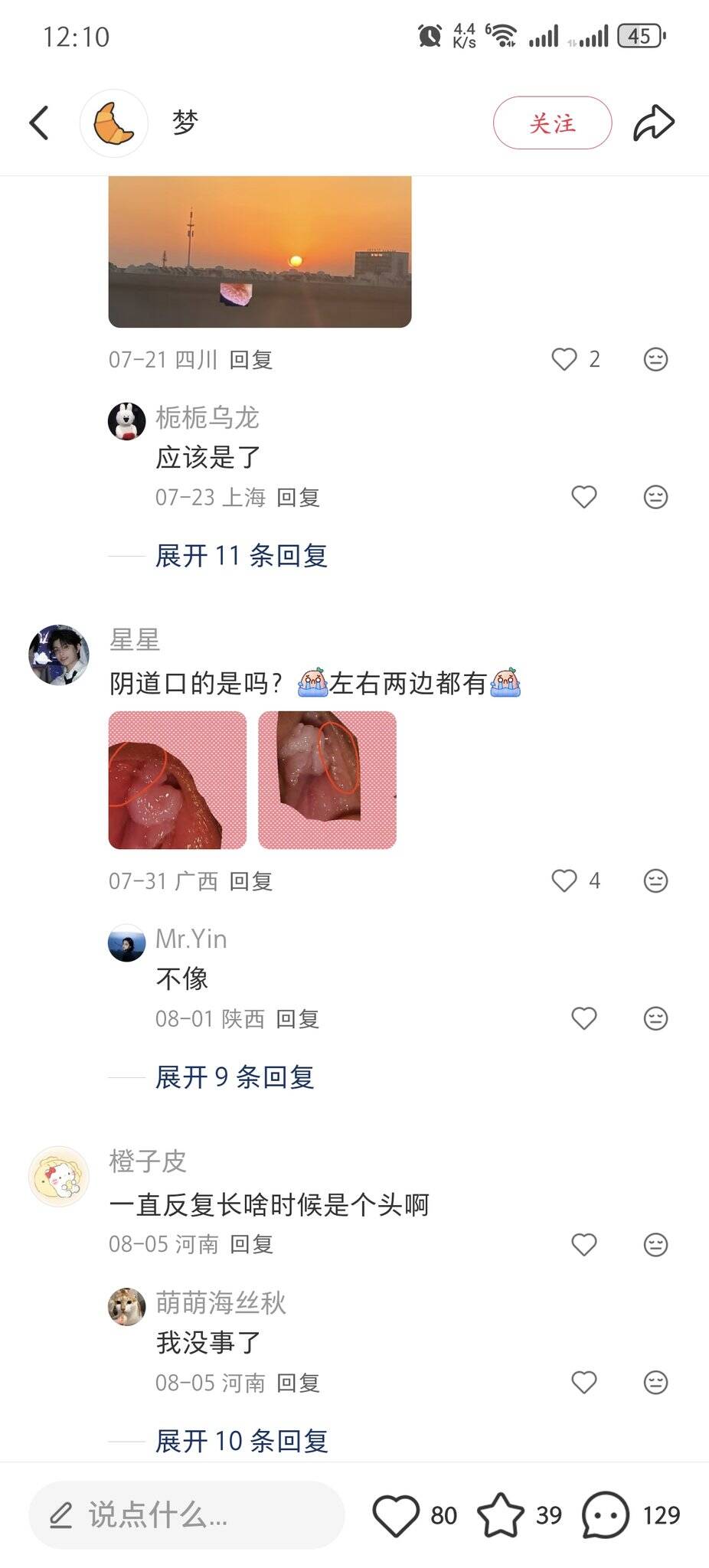Like 萌萌海丝秋's reply

(584, 1383)
